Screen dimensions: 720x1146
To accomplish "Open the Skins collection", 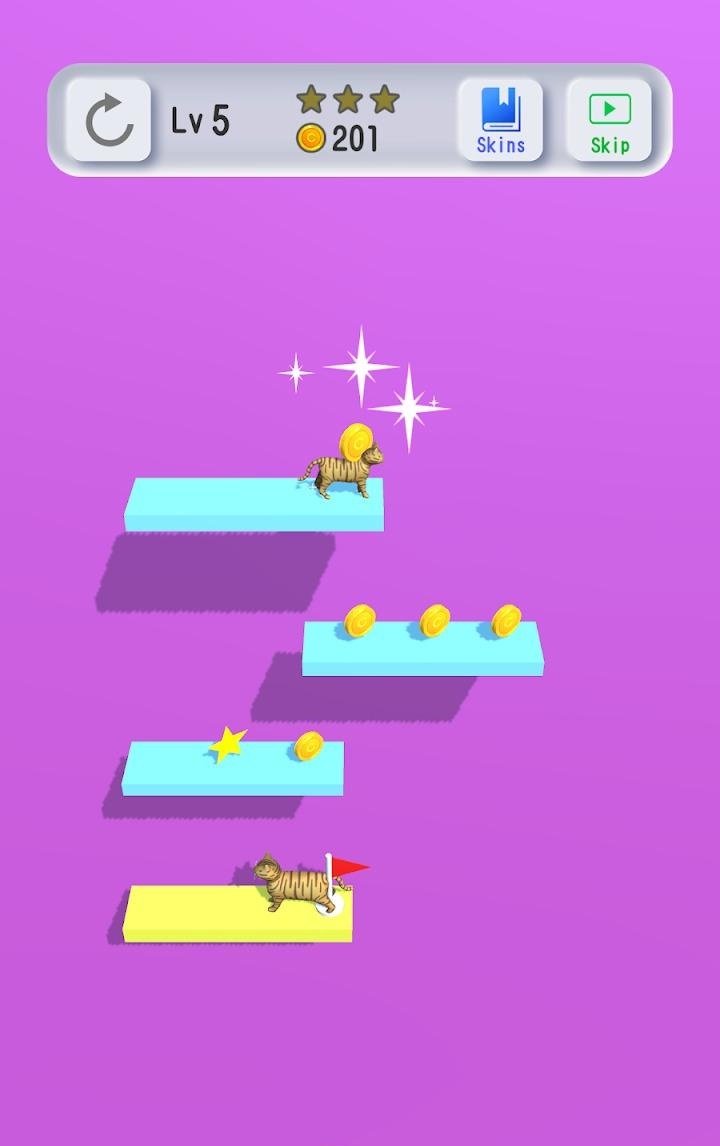I will coord(500,121).
